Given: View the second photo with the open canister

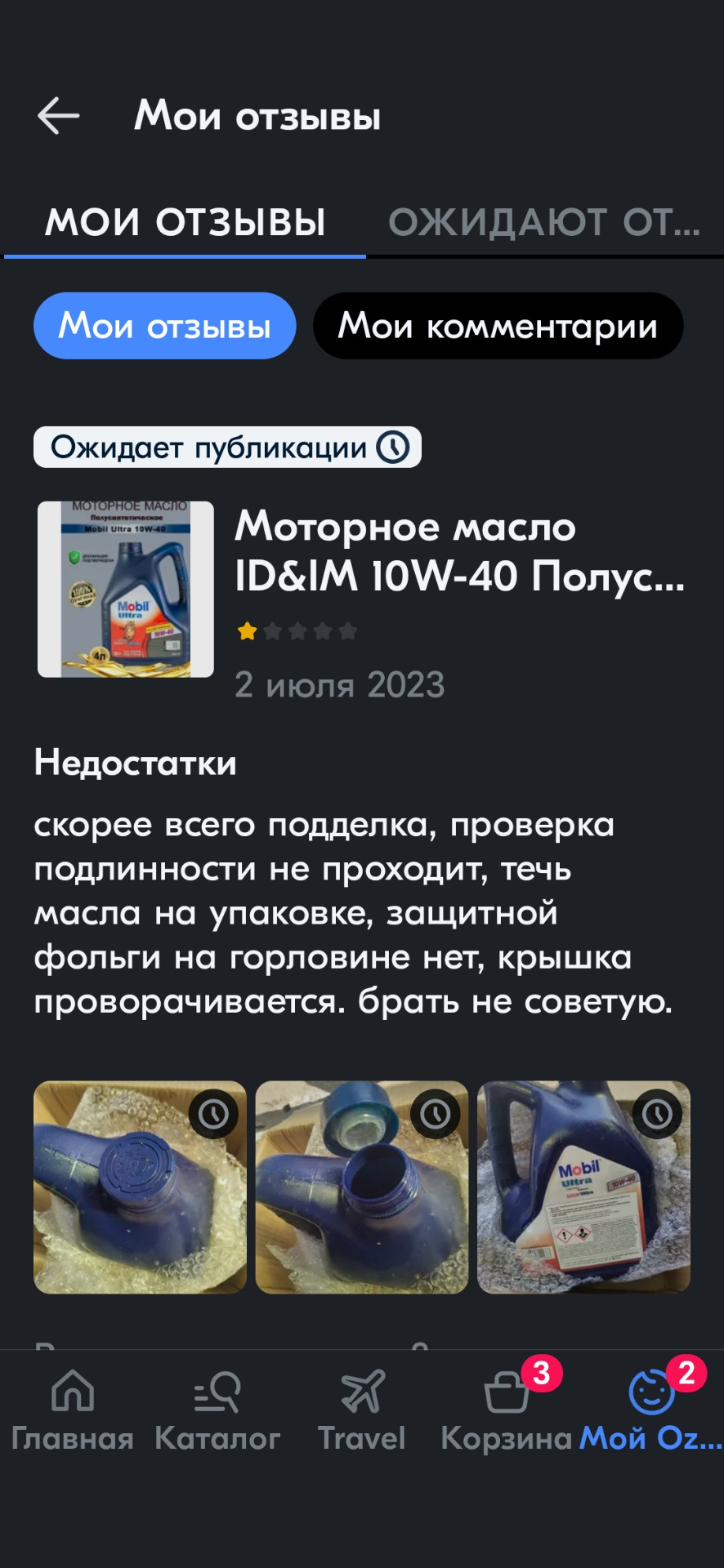Looking at the screenshot, I should point(361,1187).
